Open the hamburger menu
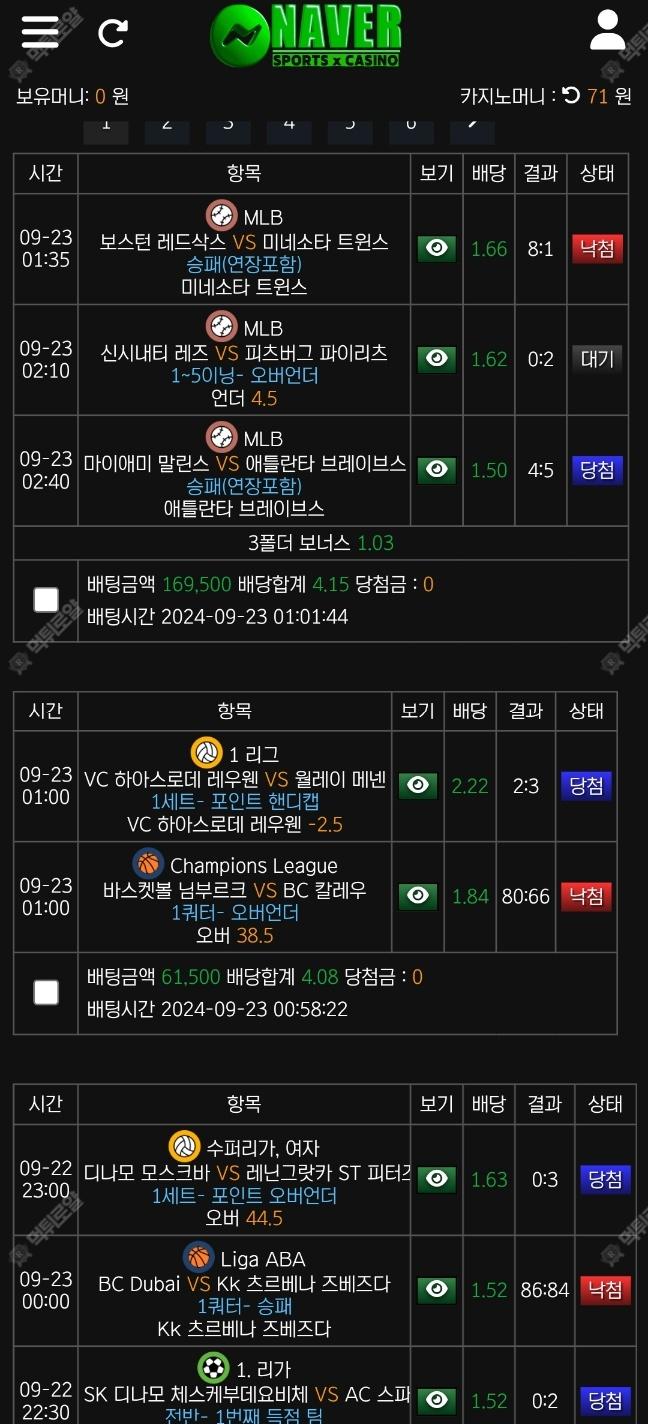648x1424 pixels. 40,32
